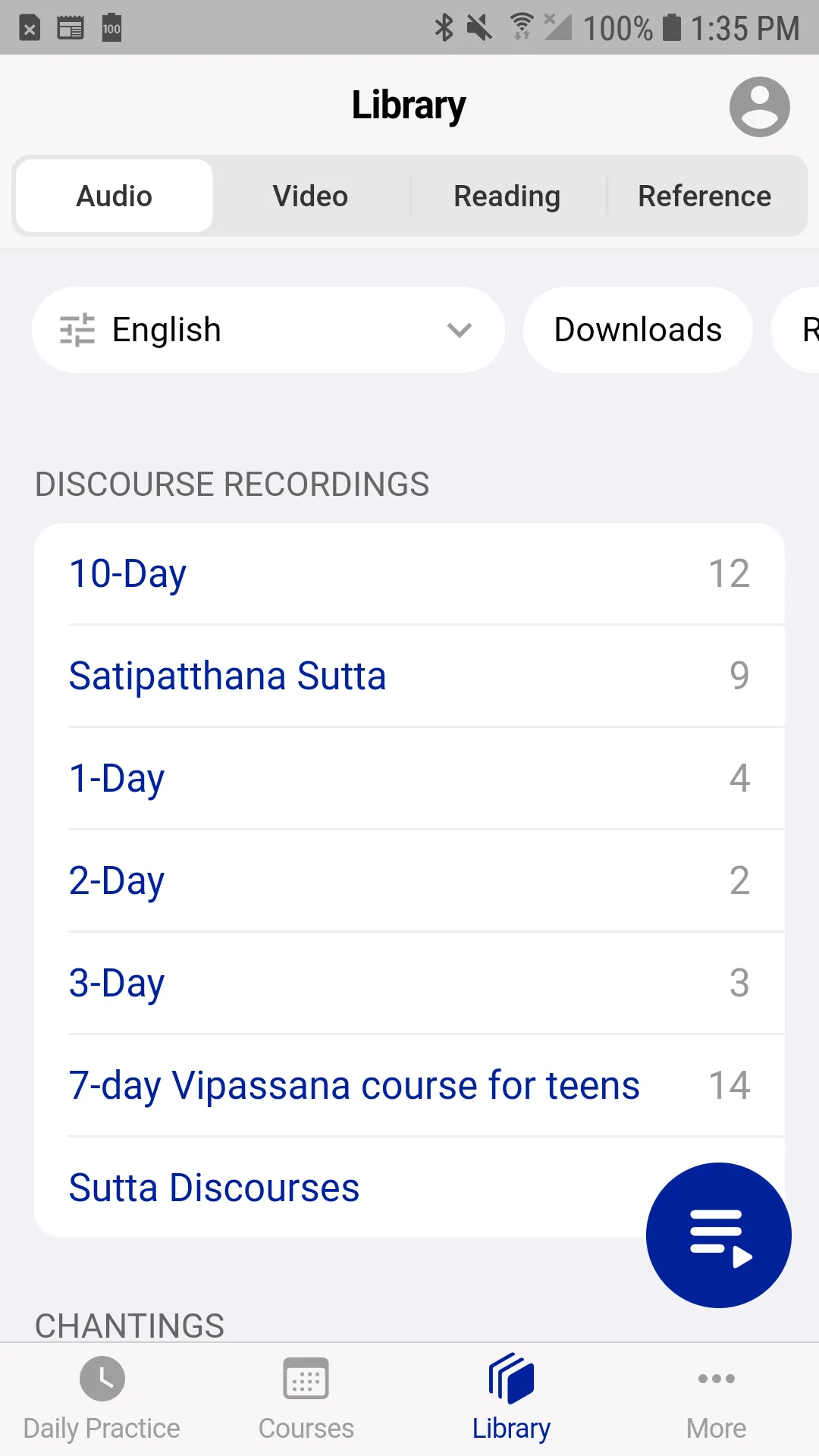Viewport: 819px width, 1456px height.
Task: Open the account profile icon
Action: (x=759, y=106)
